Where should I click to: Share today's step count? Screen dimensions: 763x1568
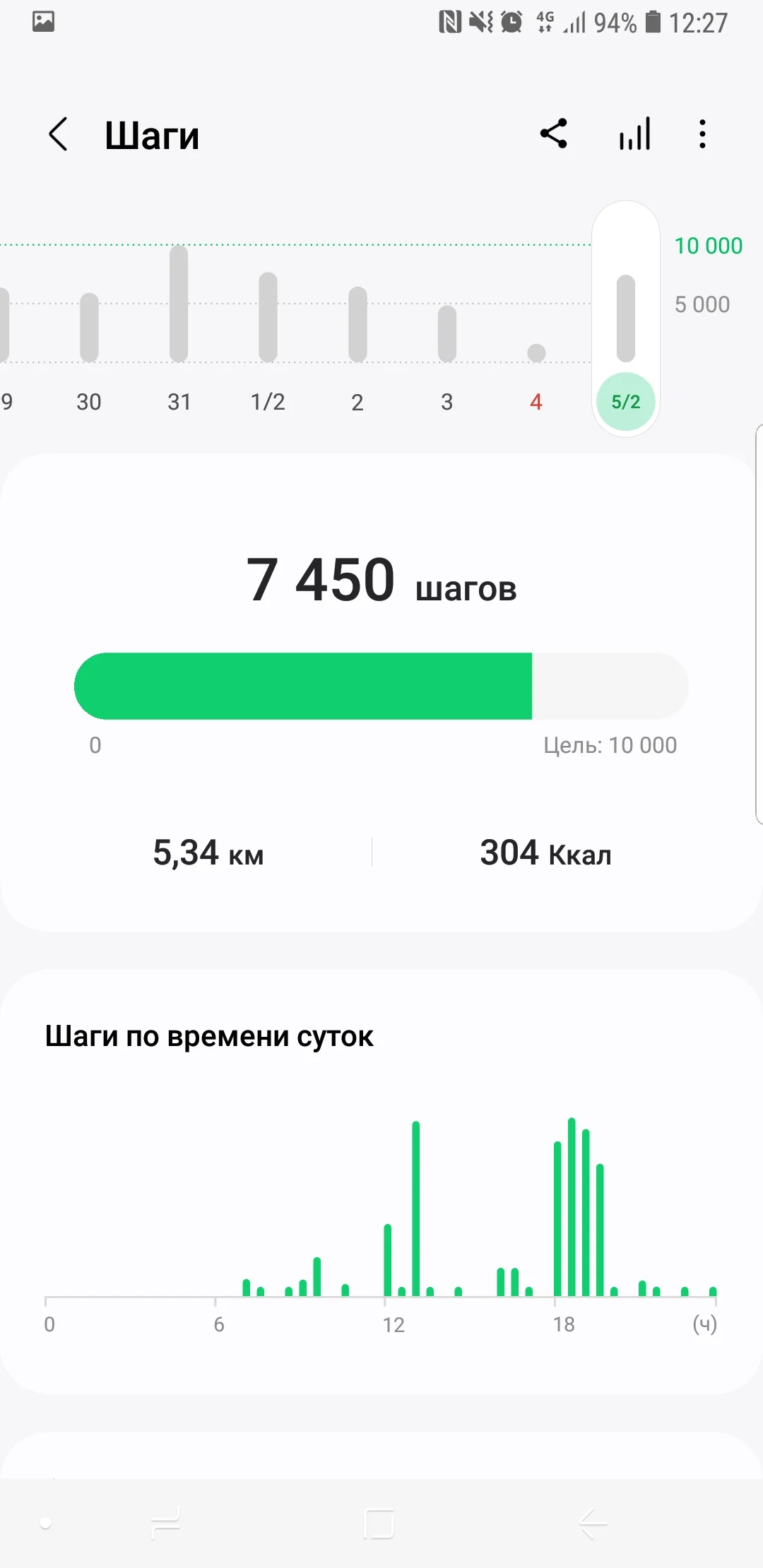pyautogui.click(x=553, y=133)
